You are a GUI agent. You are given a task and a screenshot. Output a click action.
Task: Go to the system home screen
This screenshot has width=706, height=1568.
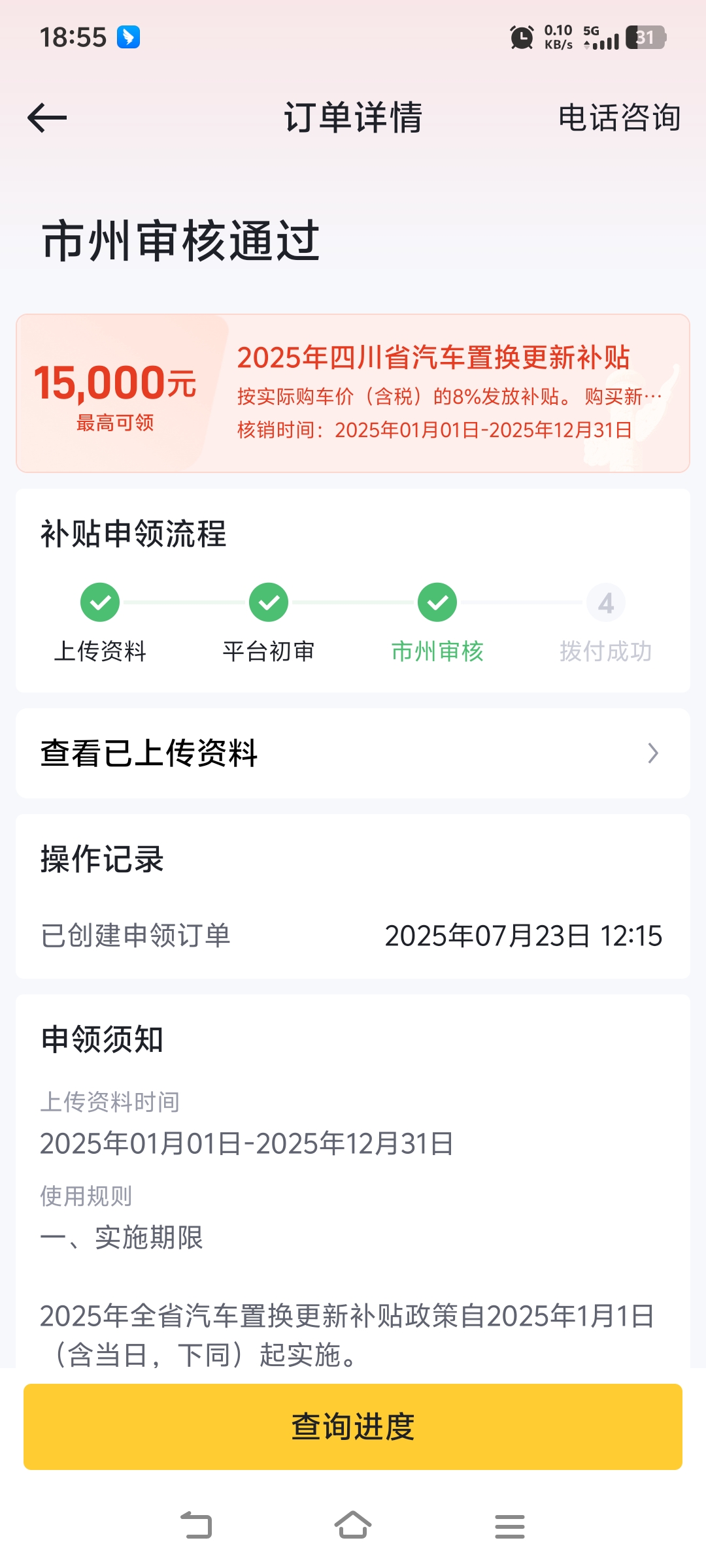coord(353,1526)
